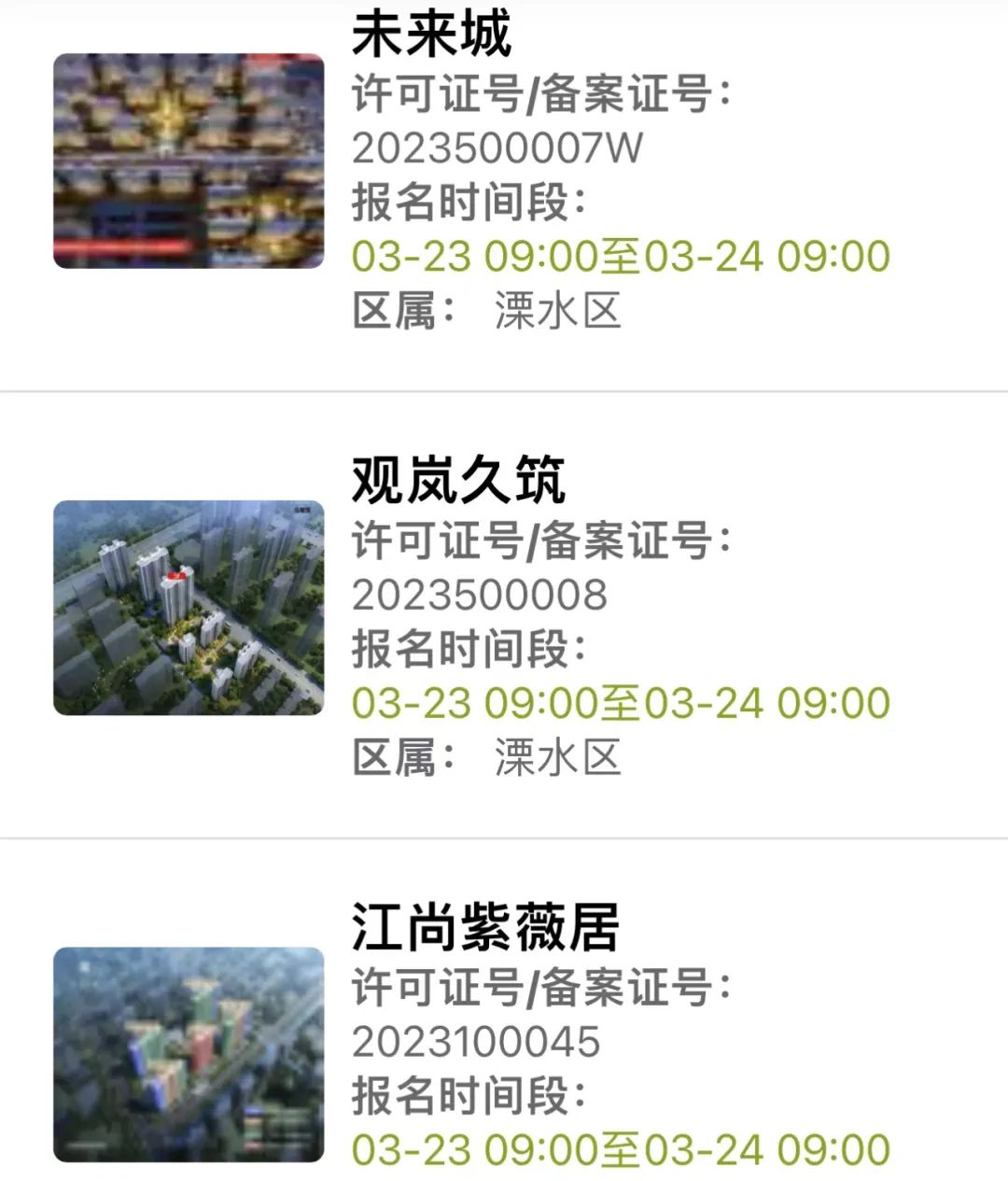Open the 江尚紫薇居 listing
Image resolution: width=1008 pixels, height=1181 pixels.
point(484,927)
